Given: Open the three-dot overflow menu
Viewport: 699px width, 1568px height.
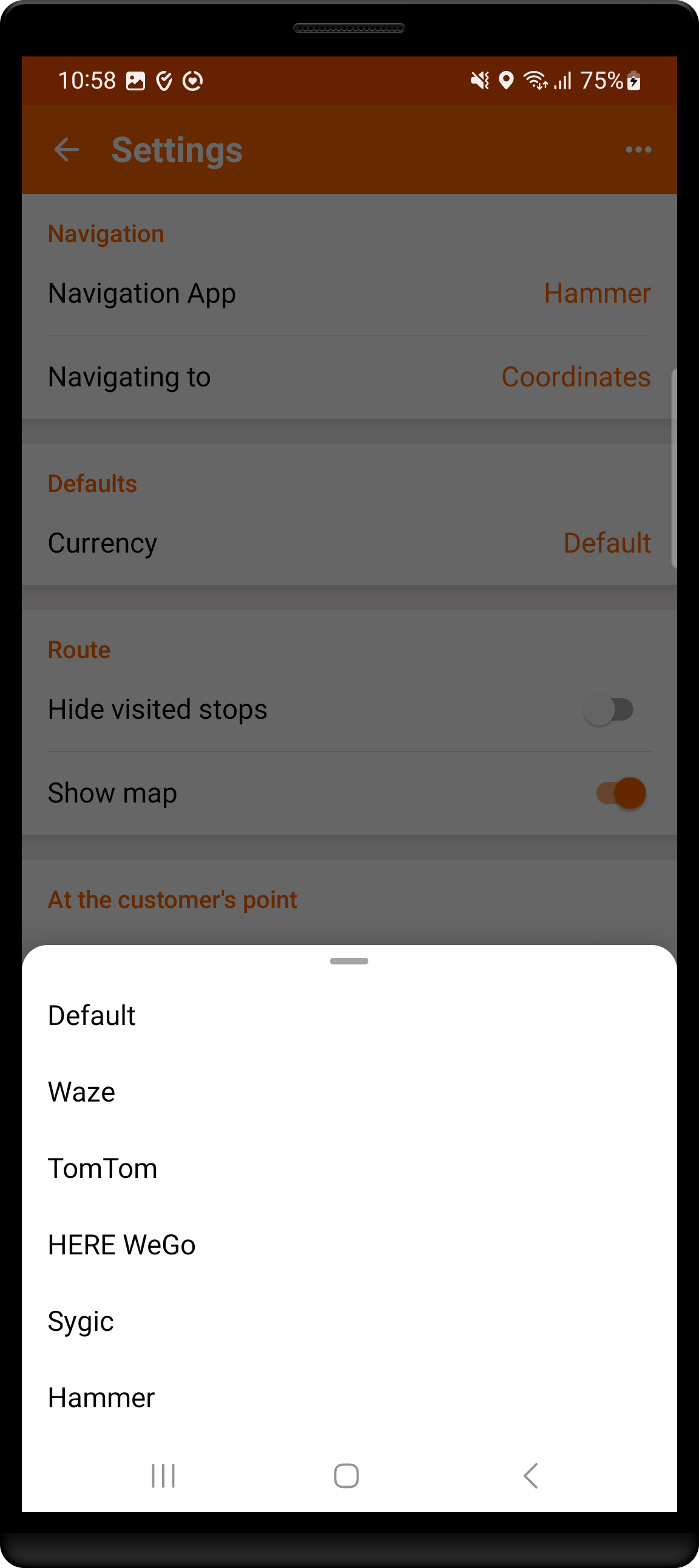Looking at the screenshot, I should point(638,149).
